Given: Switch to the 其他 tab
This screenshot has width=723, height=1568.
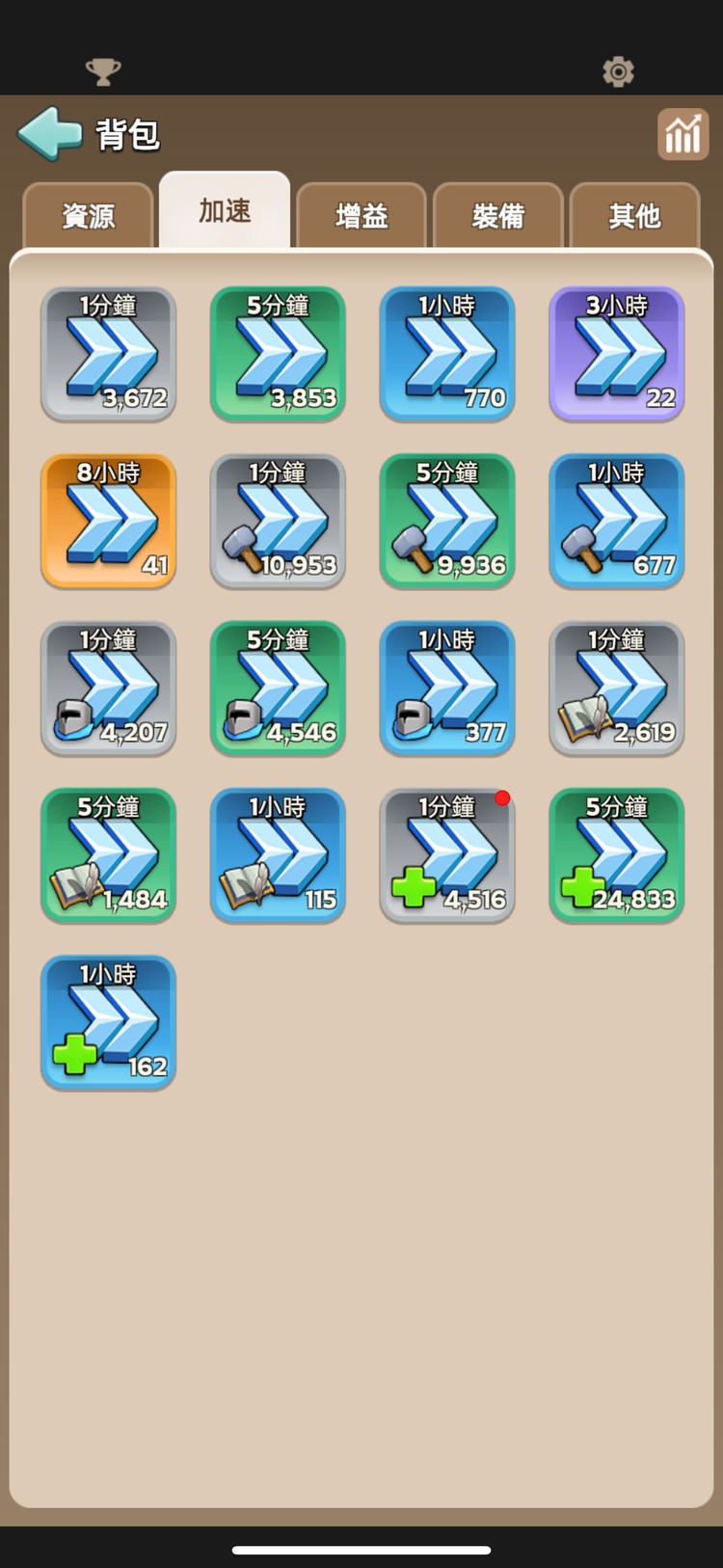Looking at the screenshot, I should pyautogui.click(x=634, y=215).
